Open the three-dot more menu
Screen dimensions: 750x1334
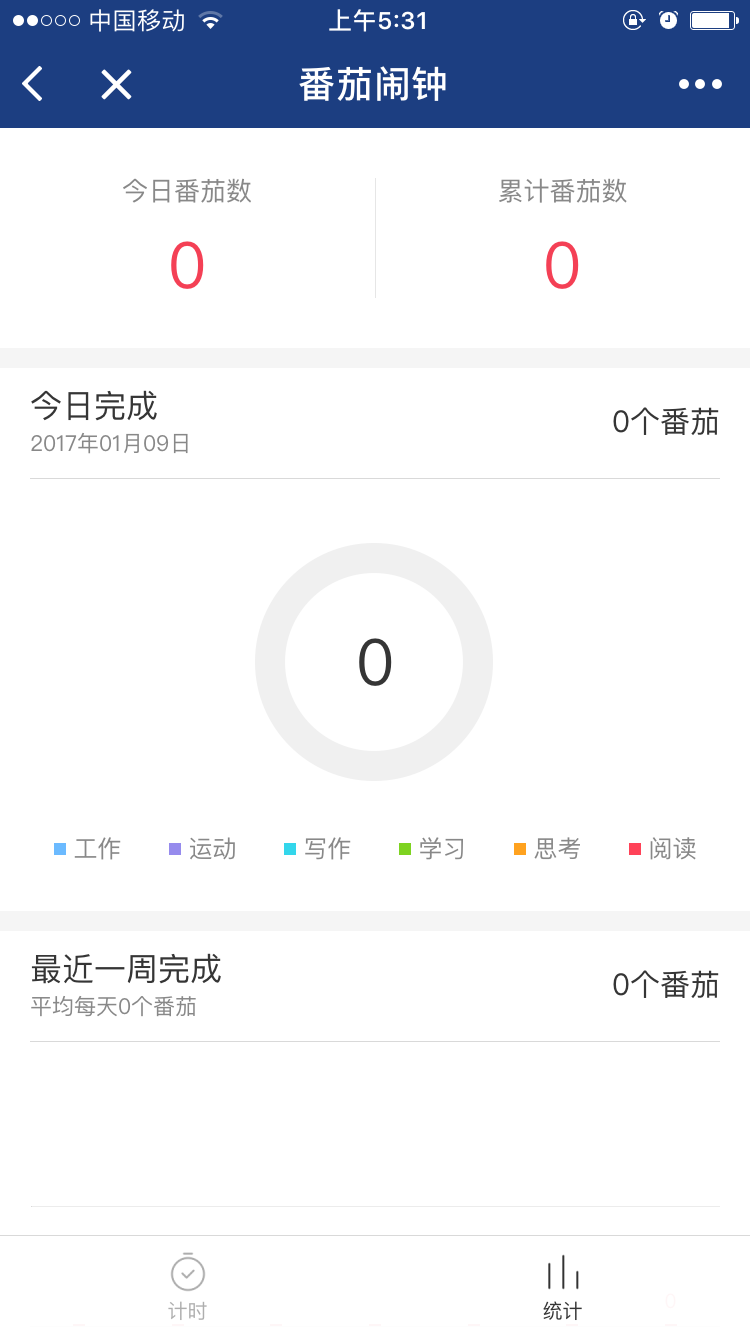pos(700,84)
